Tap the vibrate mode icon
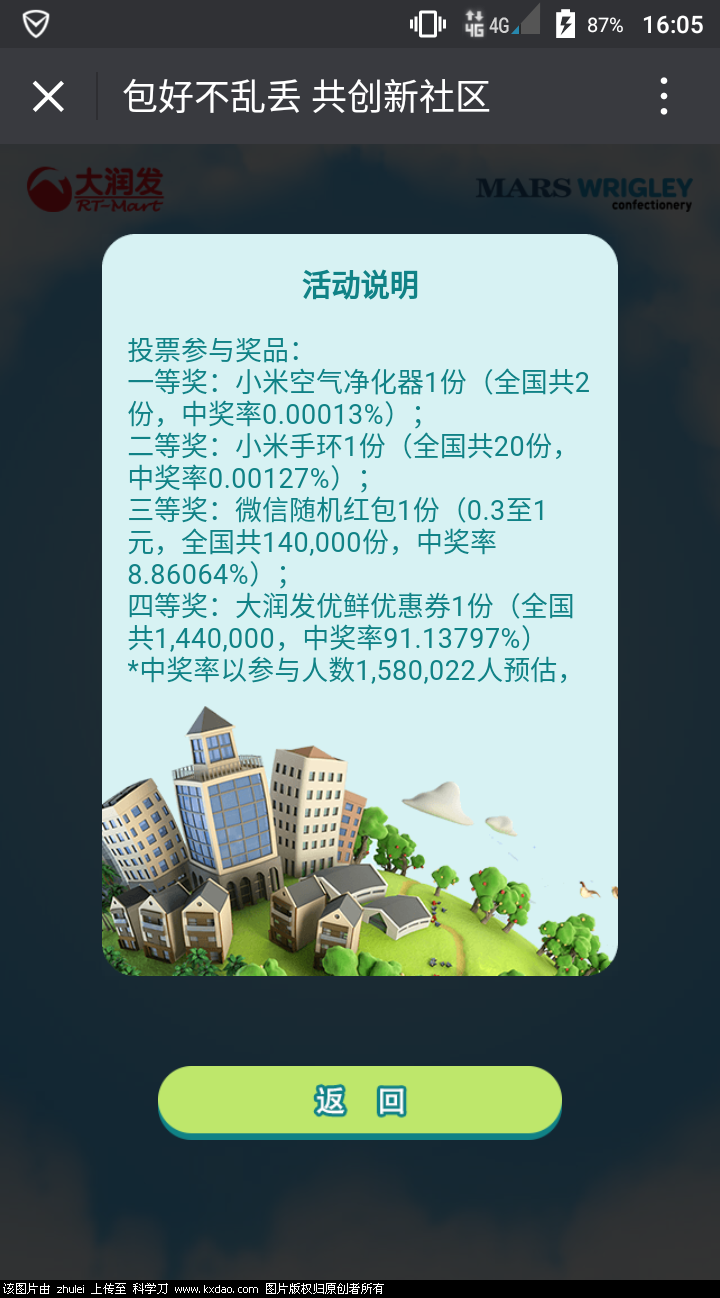 (426, 23)
